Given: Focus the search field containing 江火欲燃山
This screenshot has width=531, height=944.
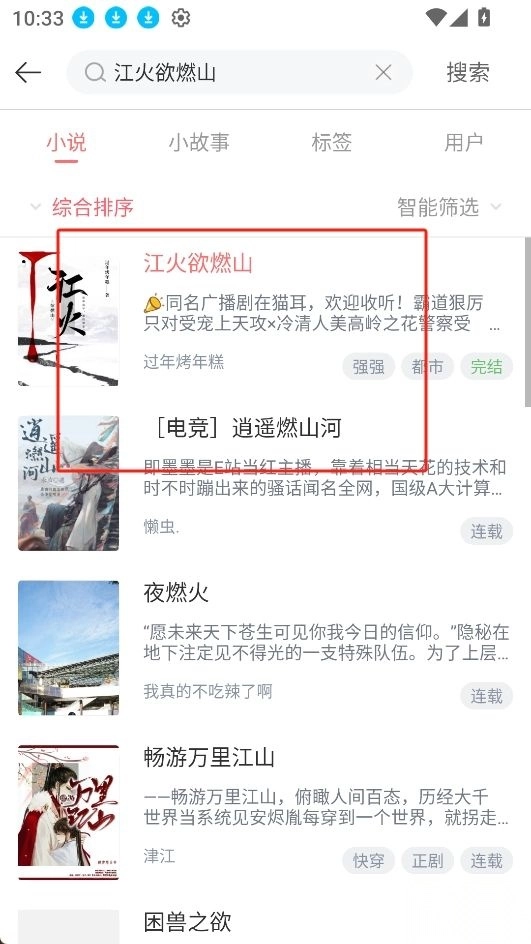Looking at the screenshot, I should [x=240, y=73].
